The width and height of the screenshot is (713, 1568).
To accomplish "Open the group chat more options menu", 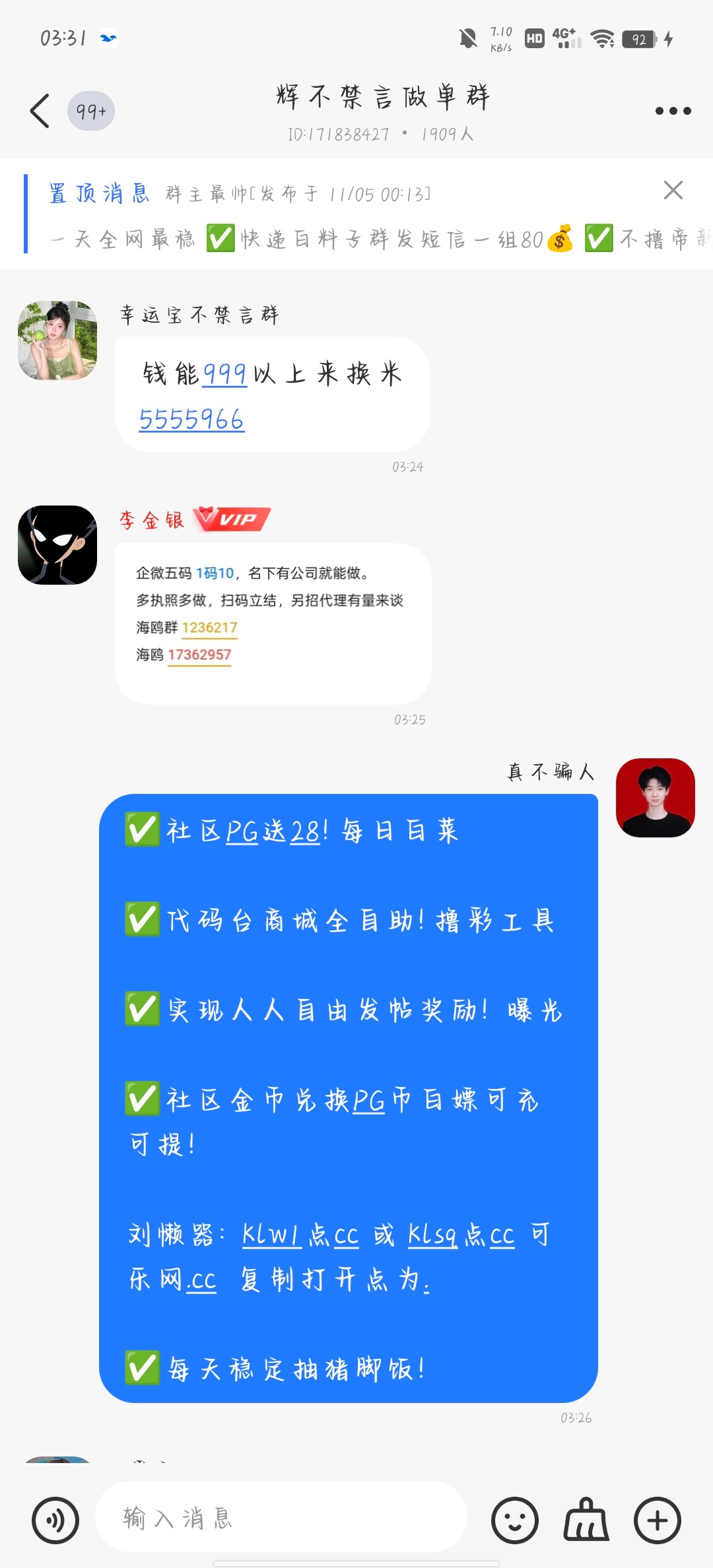I will [x=672, y=111].
